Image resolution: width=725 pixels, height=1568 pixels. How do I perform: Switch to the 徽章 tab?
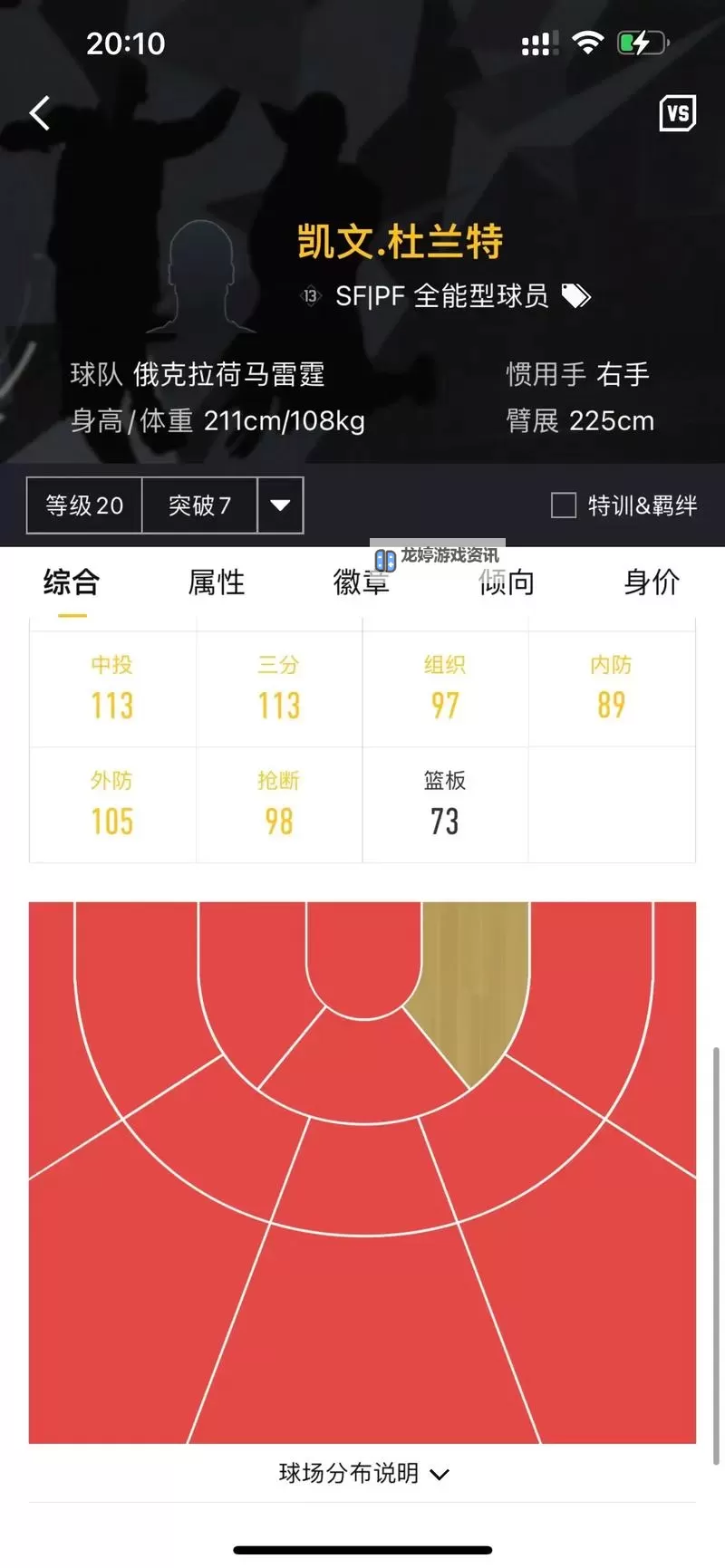pos(361,584)
